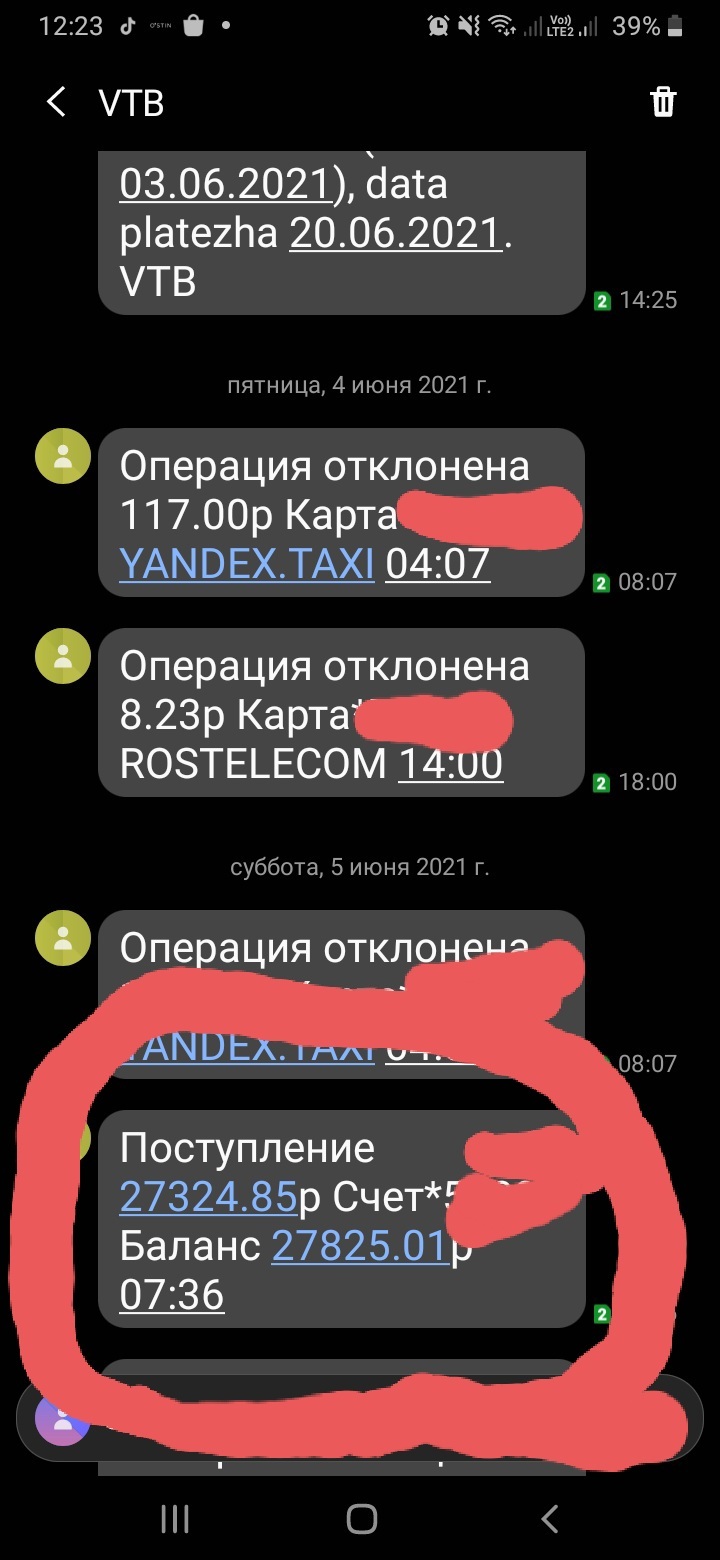Tap the underlined time 04:07
This screenshot has height=1560, width=720.
pyautogui.click(x=438, y=565)
